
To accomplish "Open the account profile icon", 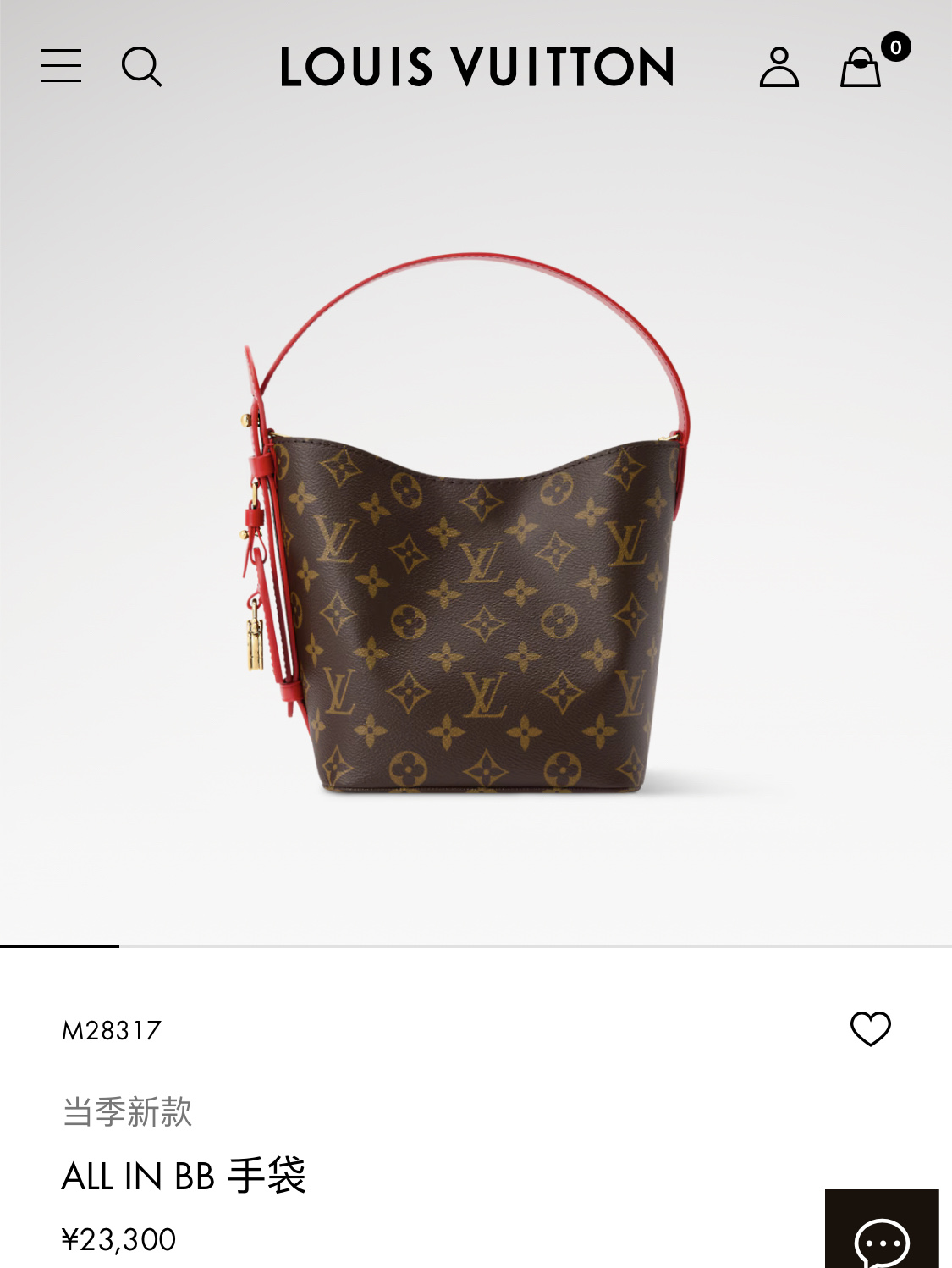I will 779,67.
